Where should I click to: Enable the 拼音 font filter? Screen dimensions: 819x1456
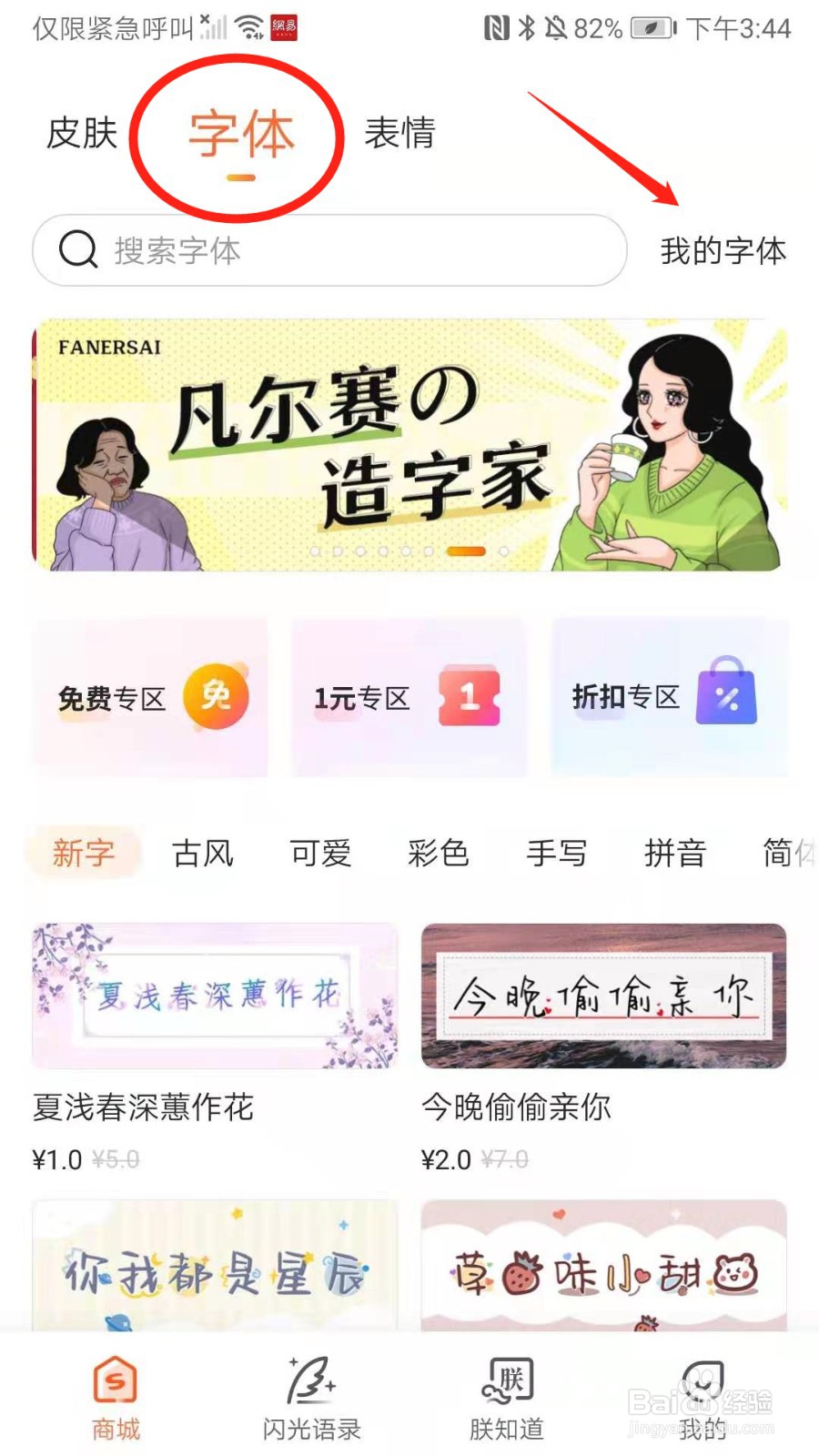pos(674,854)
